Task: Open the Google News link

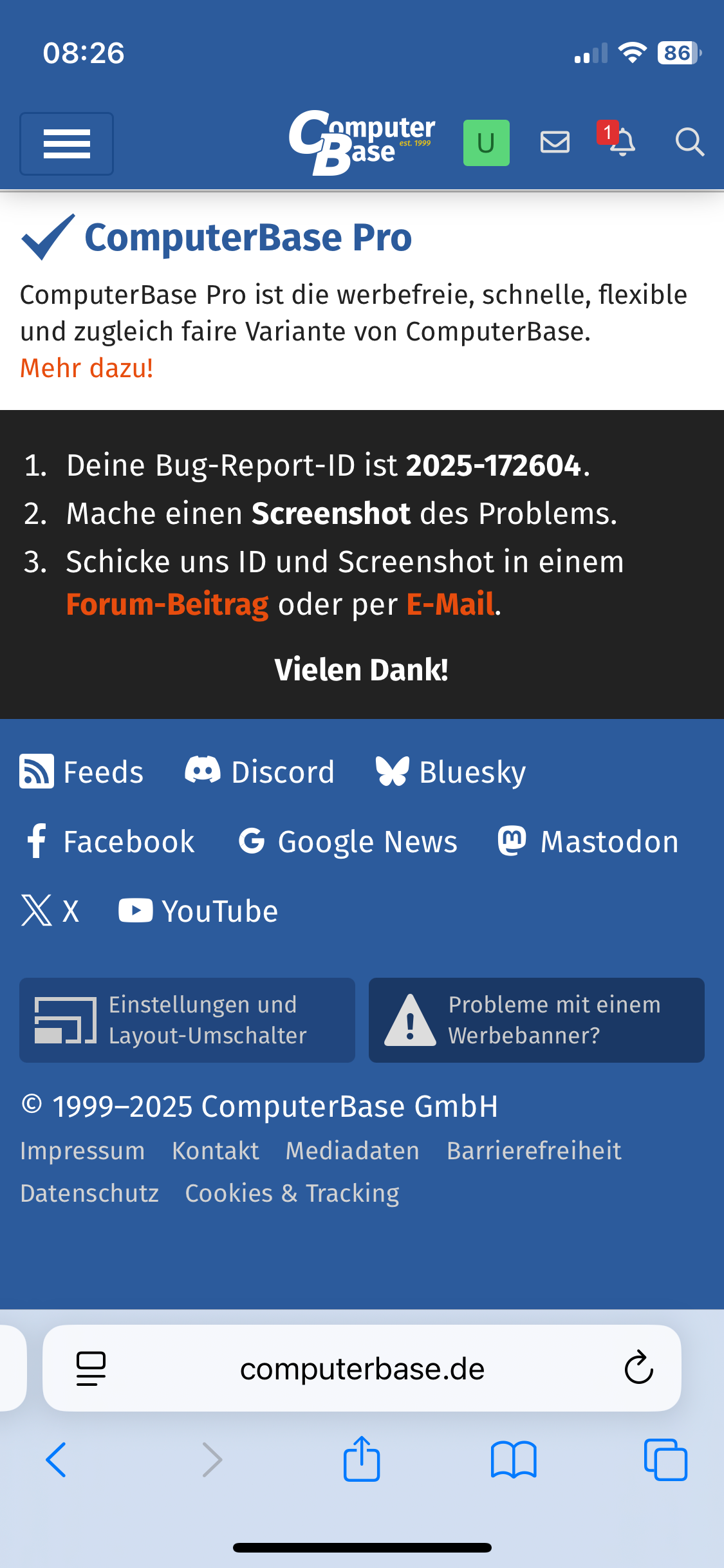Action: coord(348,841)
